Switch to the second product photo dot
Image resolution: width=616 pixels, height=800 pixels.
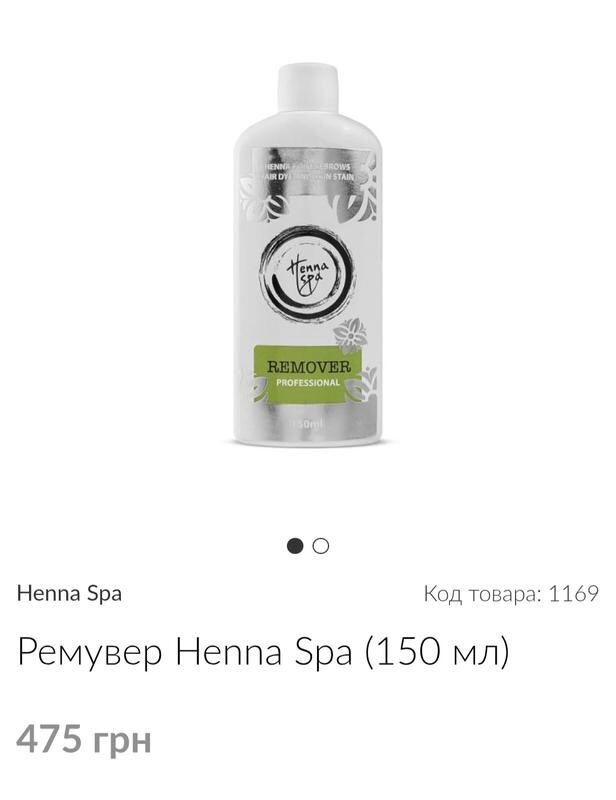coord(320,546)
